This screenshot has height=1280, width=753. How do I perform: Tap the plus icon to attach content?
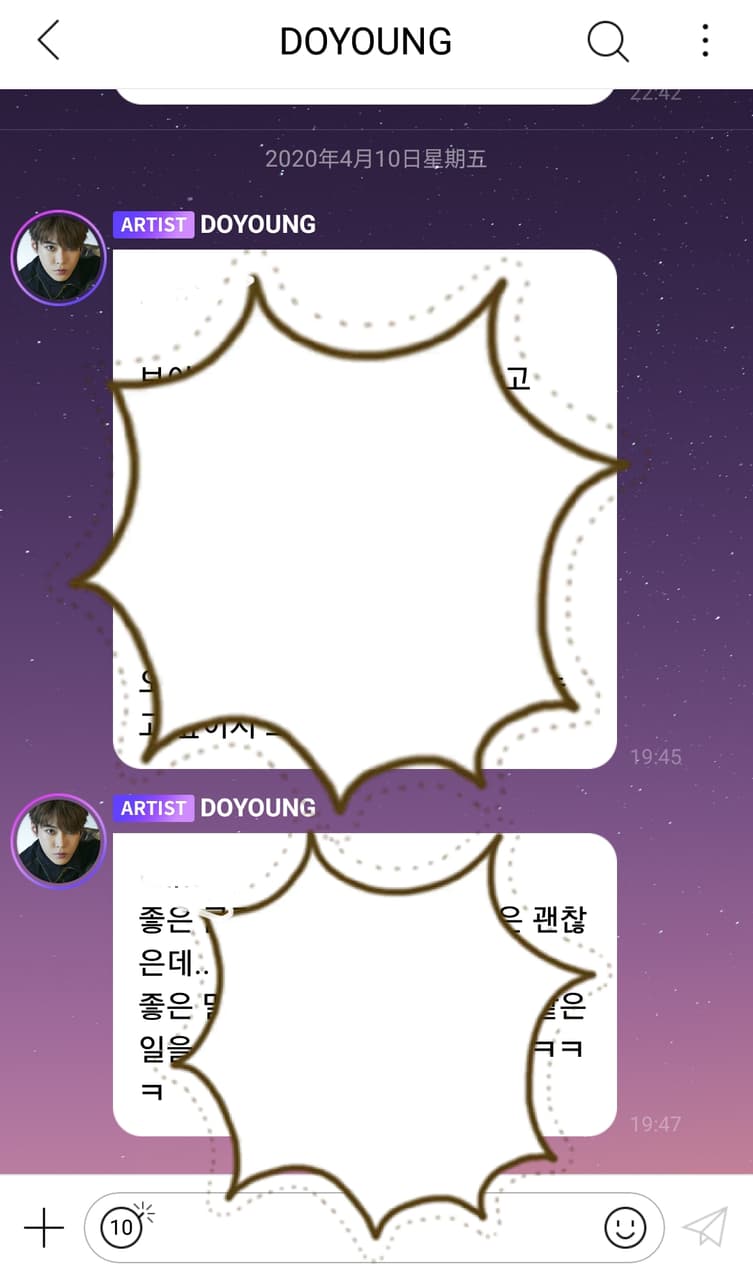pos(43,1225)
